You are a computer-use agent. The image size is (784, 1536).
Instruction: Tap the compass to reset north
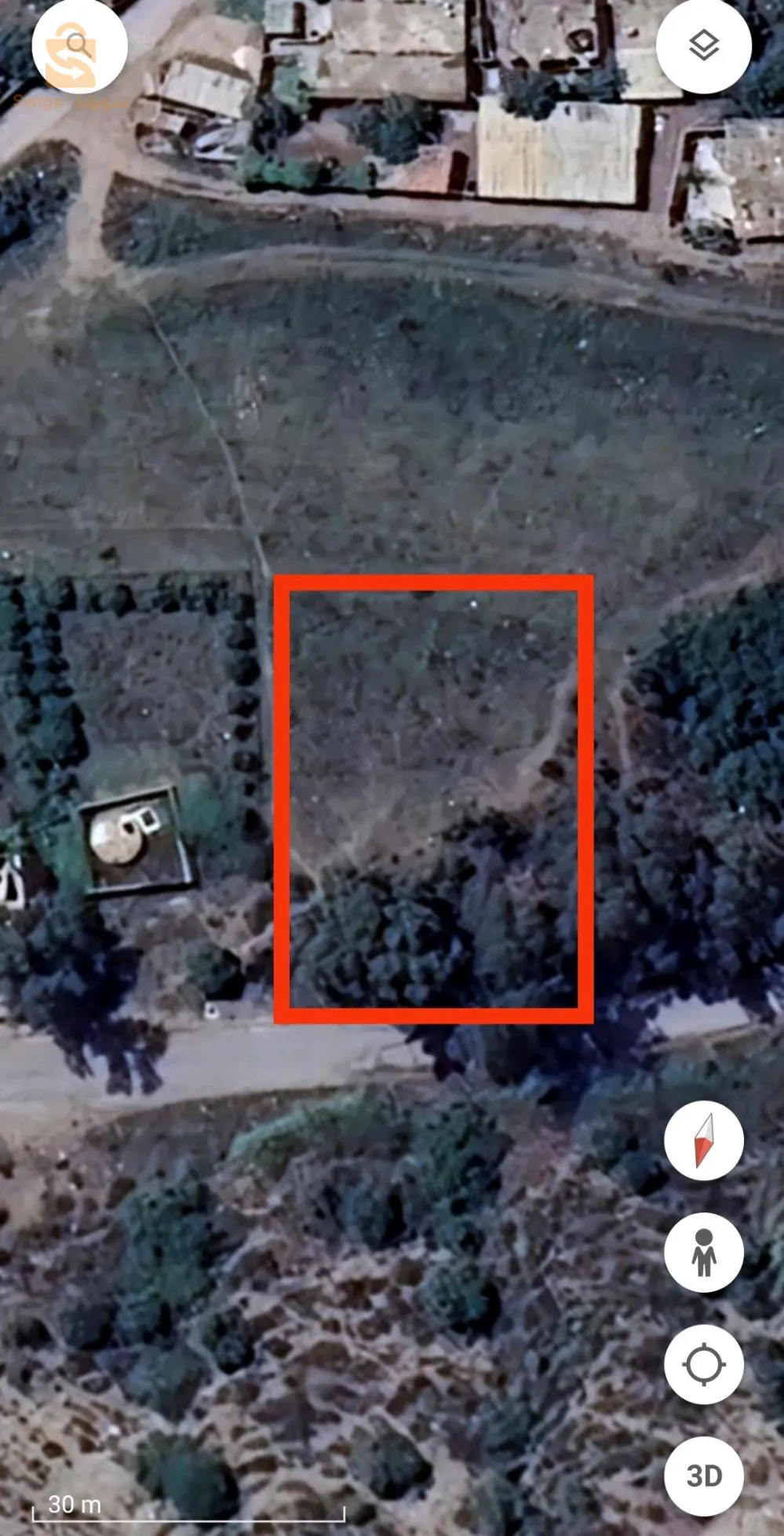(703, 1139)
